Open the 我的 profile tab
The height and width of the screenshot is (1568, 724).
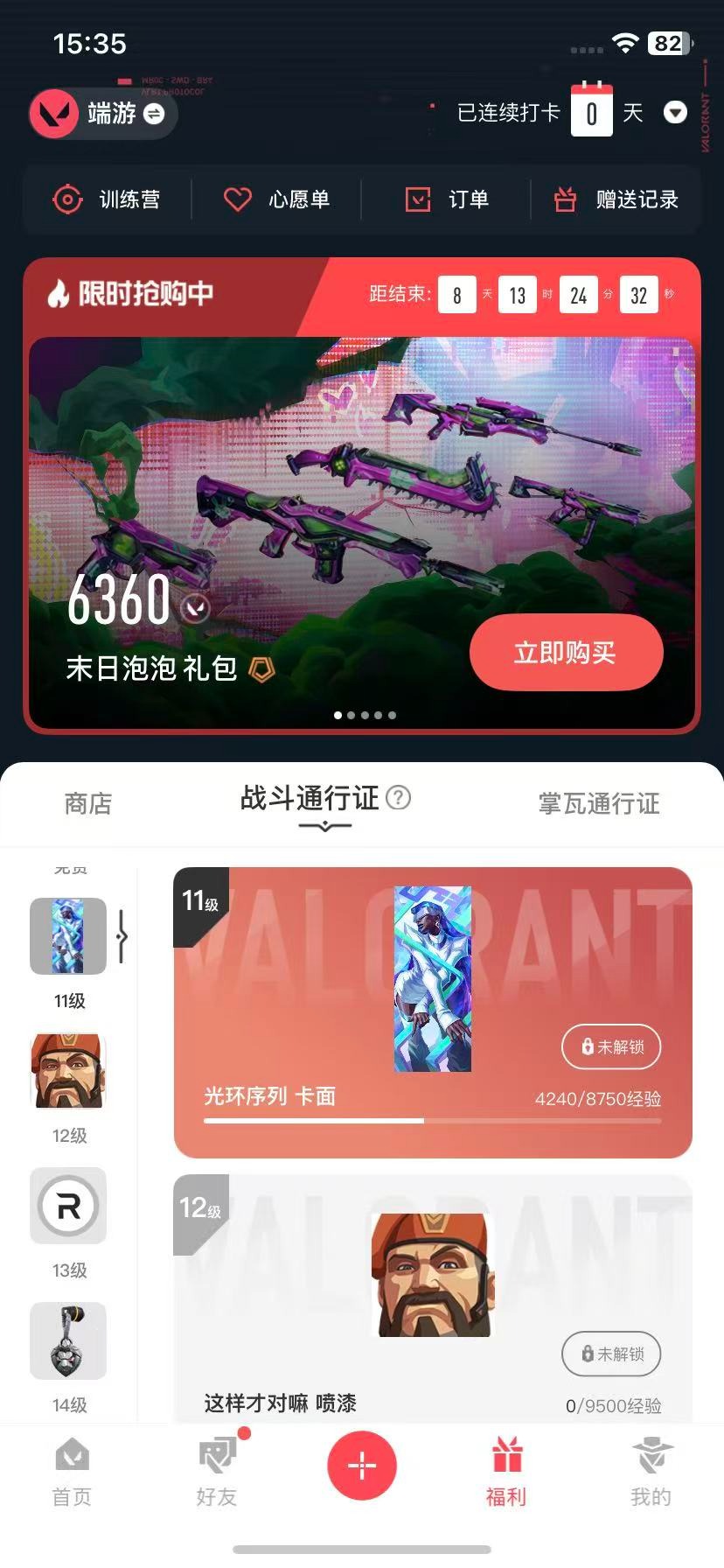(x=651, y=1473)
